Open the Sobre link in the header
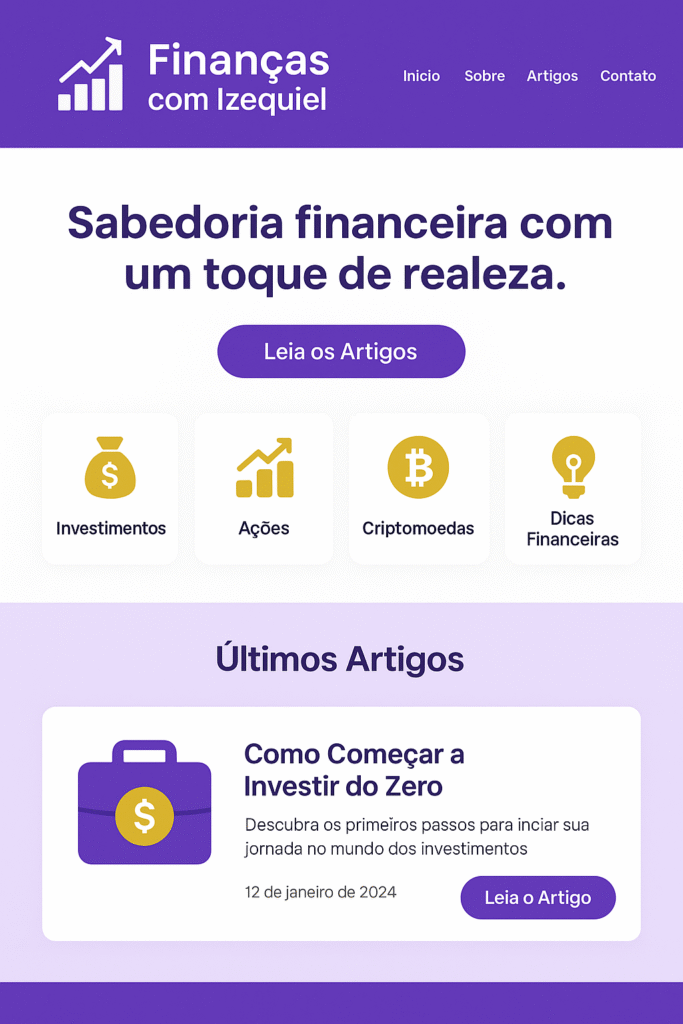Image resolution: width=683 pixels, height=1024 pixels. 484,76
